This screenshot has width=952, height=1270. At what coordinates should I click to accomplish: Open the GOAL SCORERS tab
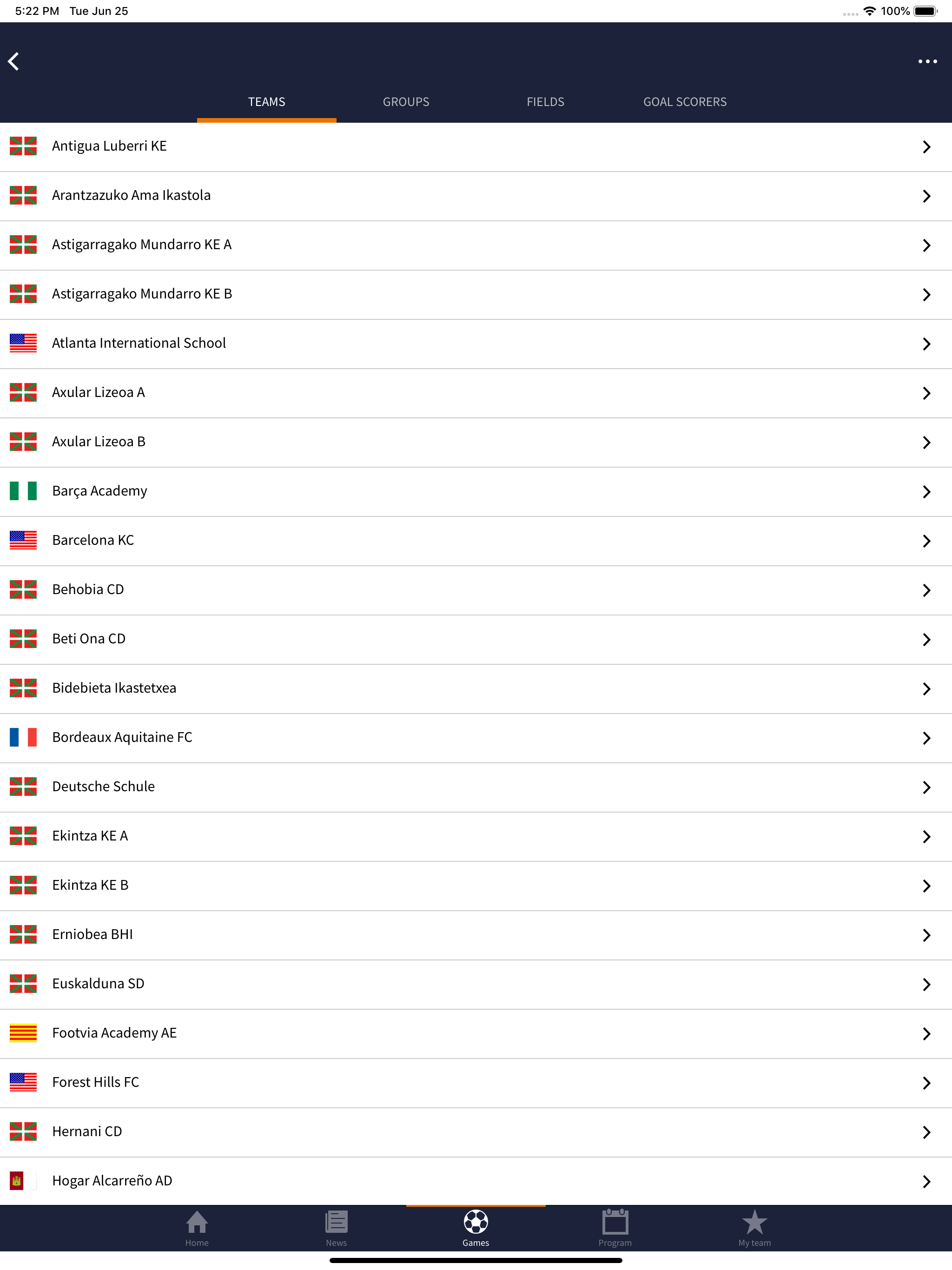click(x=684, y=102)
